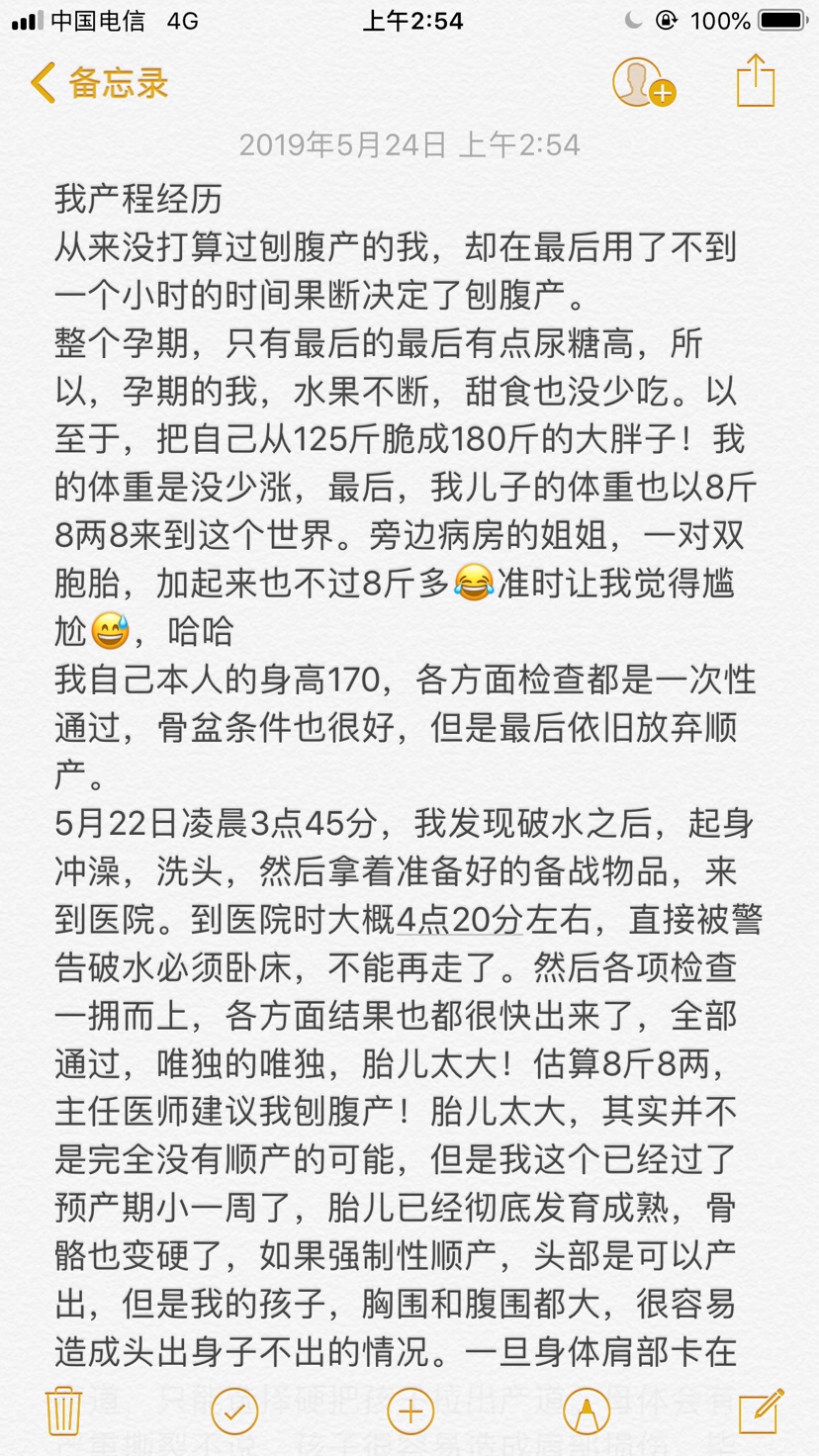The width and height of the screenshot is (819, 1456).
Task: Open the plus attachment menu
Action: 409,1410
